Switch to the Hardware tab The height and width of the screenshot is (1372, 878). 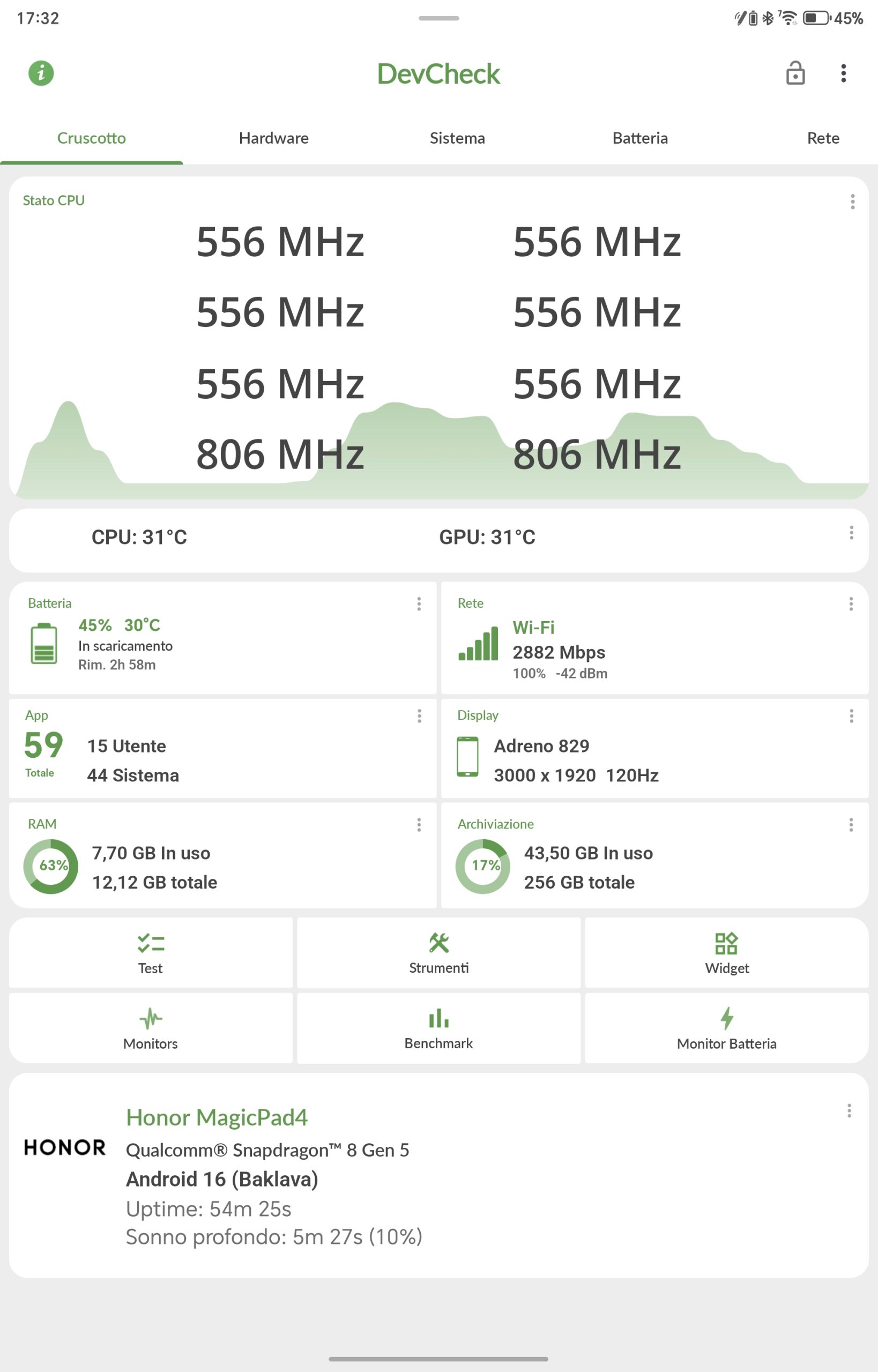coord(274,138)
